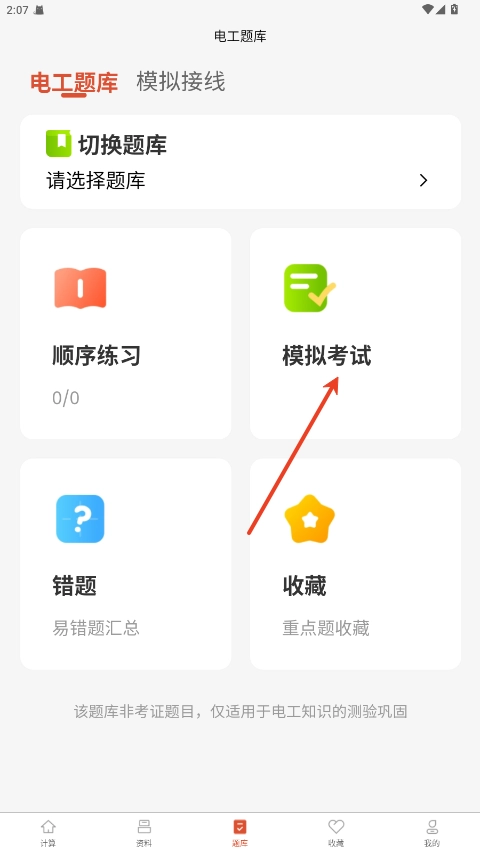Tap the 题库 bottom navigation tab
Image resolution: width=480 pixels, height=853 pixels.
tap(240, 833)
